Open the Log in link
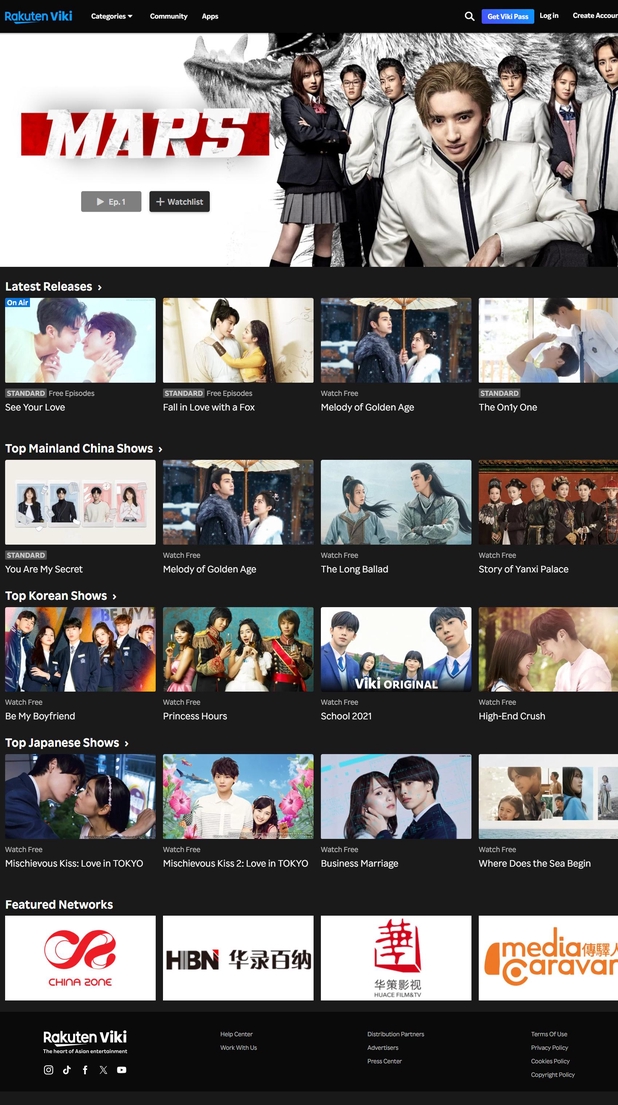618x1105 pixels. [x=549, y=16]
